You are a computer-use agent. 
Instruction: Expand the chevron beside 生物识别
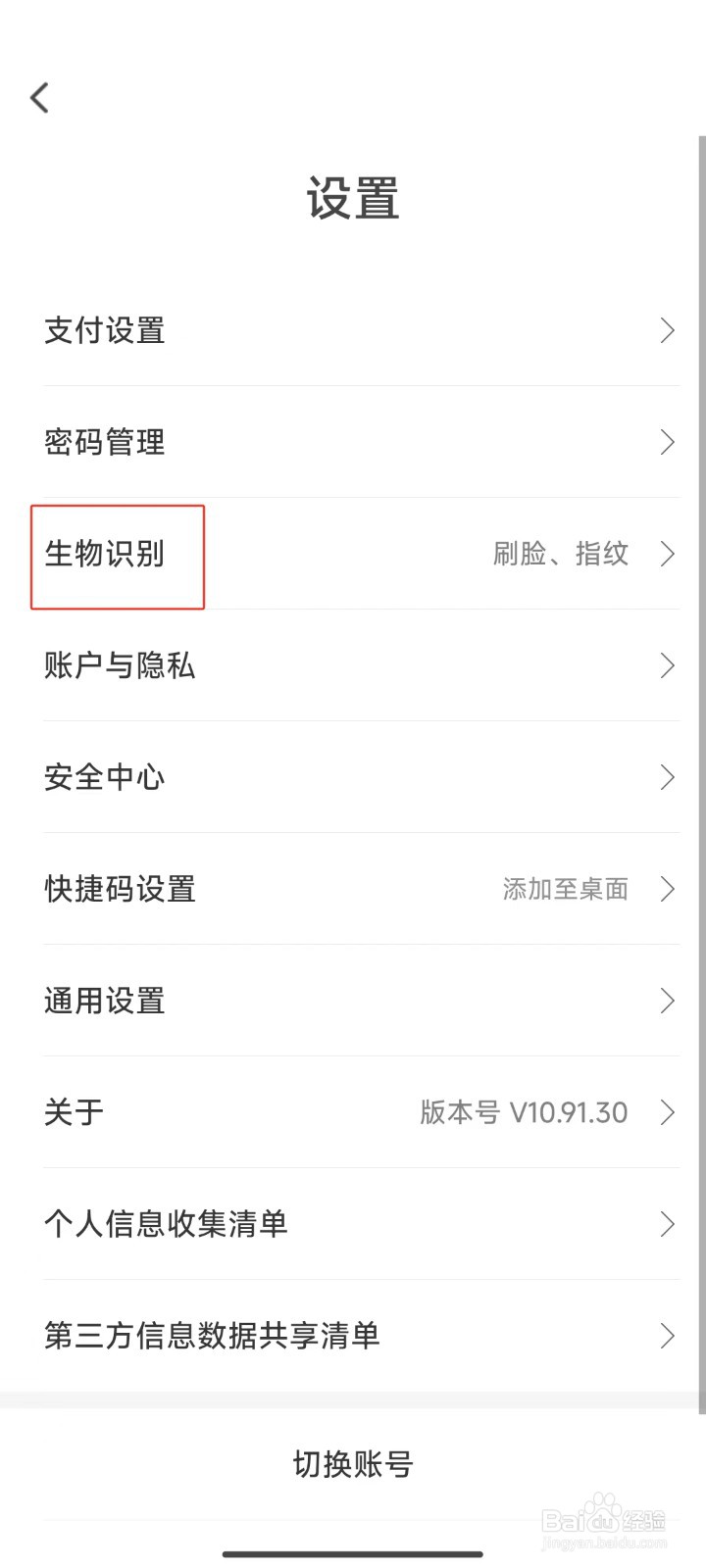668,555
